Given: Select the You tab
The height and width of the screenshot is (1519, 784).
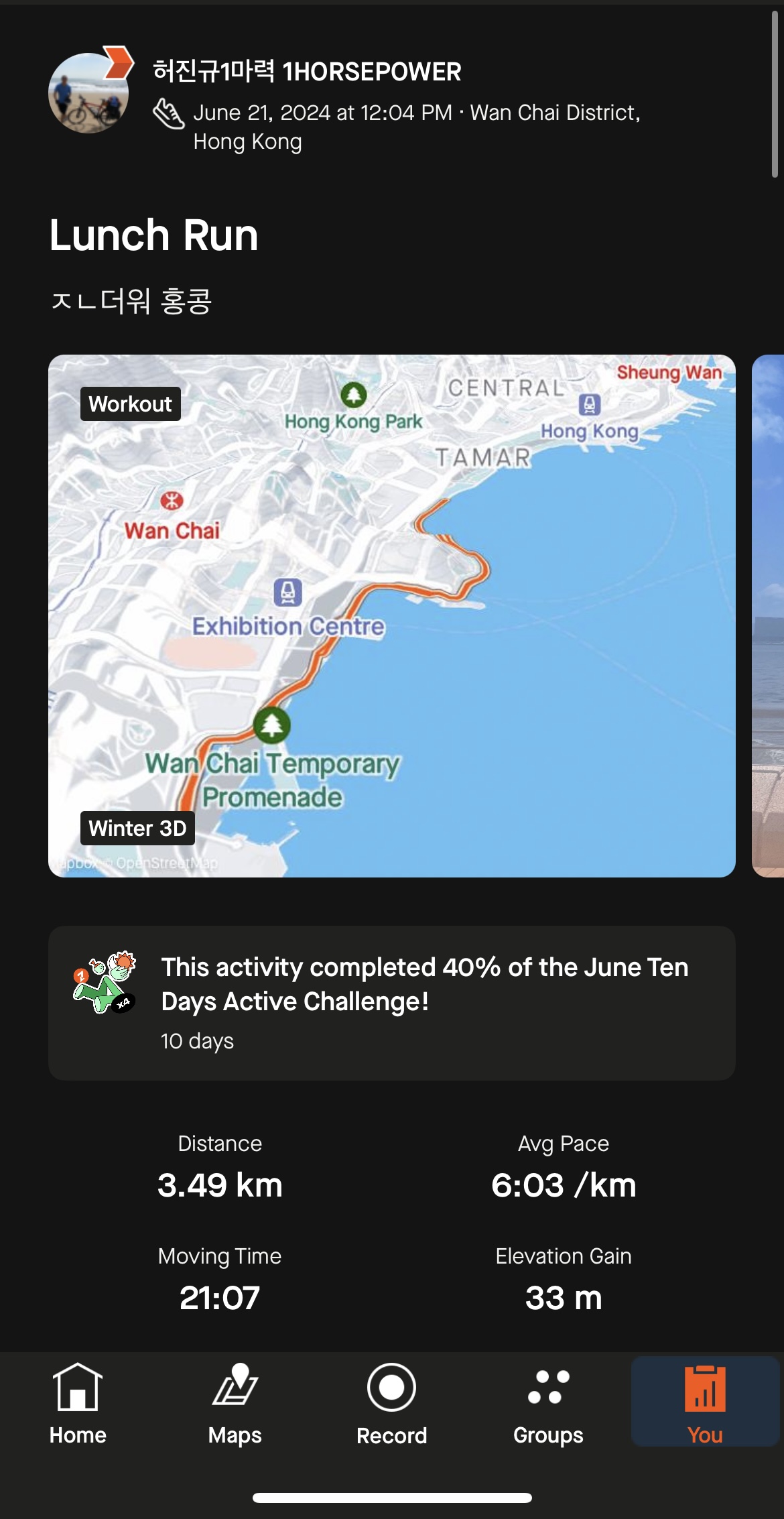Looking at the screenshot, I should pyautogui.click(x=705, y=1404).
